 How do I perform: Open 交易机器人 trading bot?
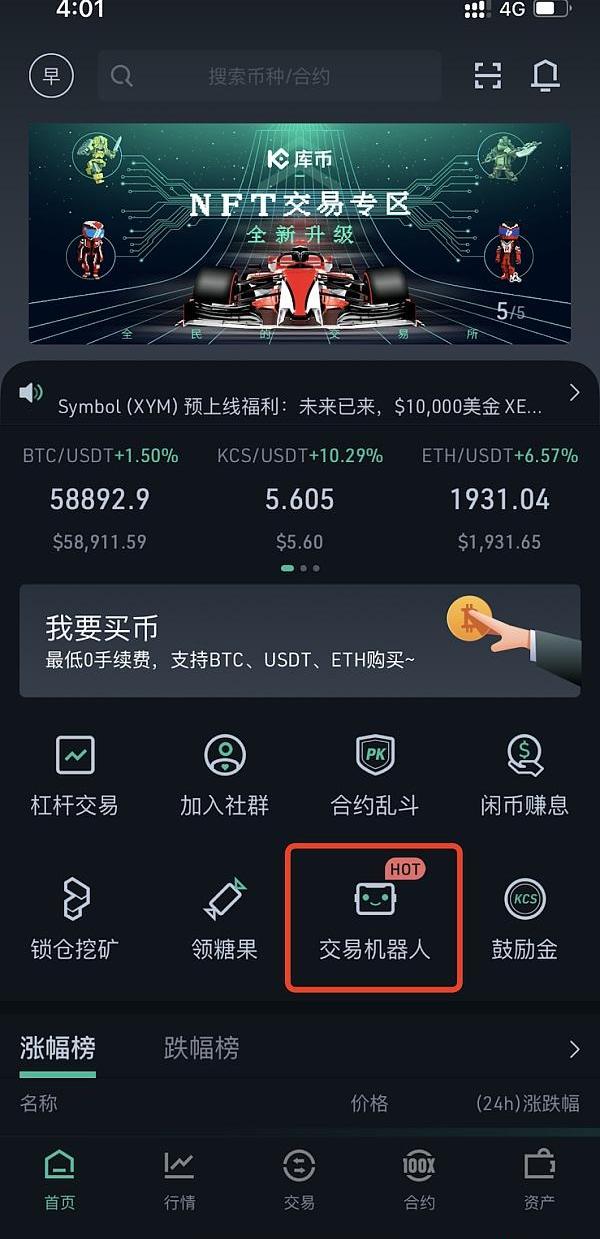[x=374, y=919]
